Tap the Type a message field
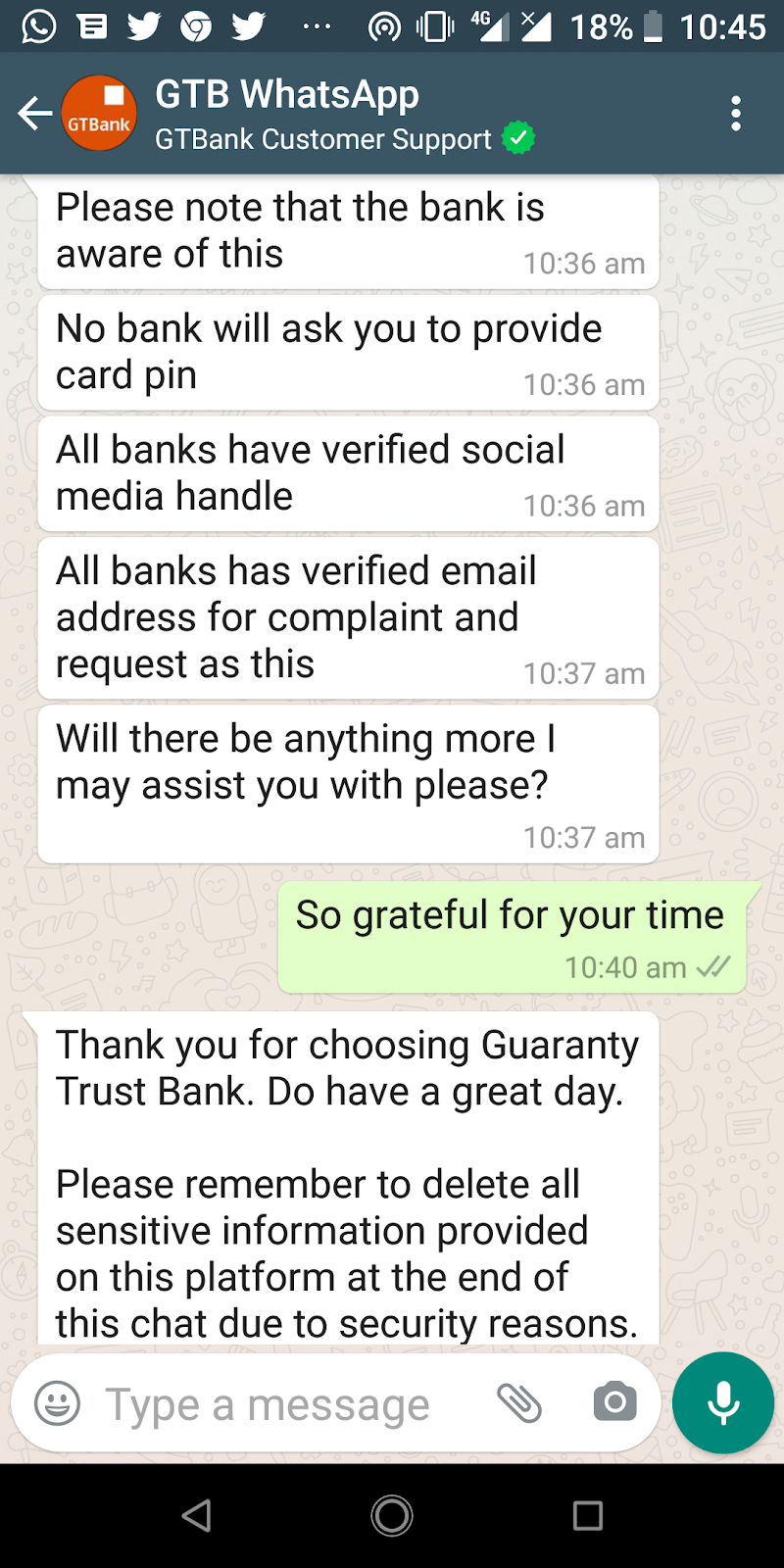This screenshot has width=784, height=1568. click(284, 1404)
